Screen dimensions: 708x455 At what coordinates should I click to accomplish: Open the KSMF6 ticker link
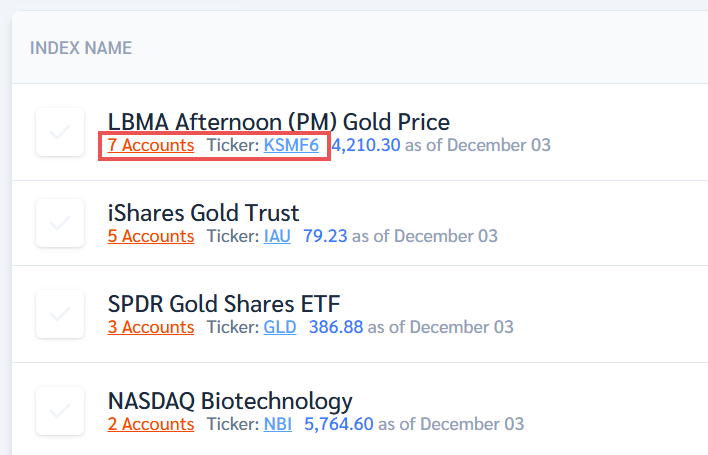click(x=291, y=146)
